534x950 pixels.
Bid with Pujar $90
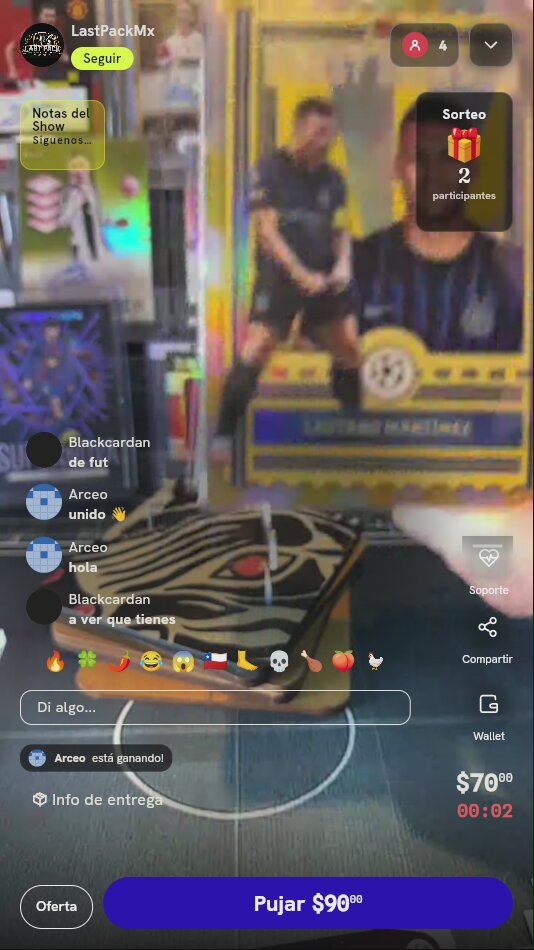pyautogui.click(x=308, y=903)
